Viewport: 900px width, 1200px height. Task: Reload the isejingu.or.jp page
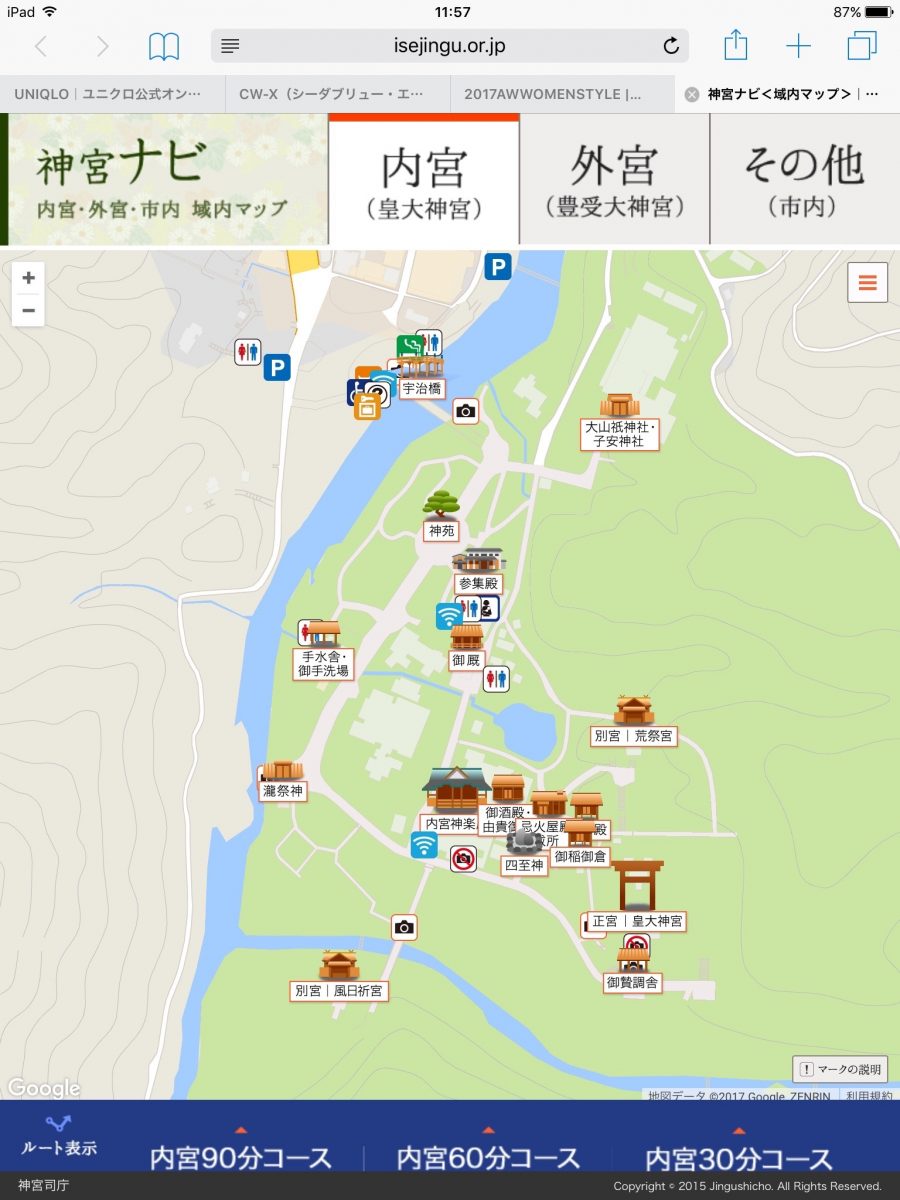[671, 45]
